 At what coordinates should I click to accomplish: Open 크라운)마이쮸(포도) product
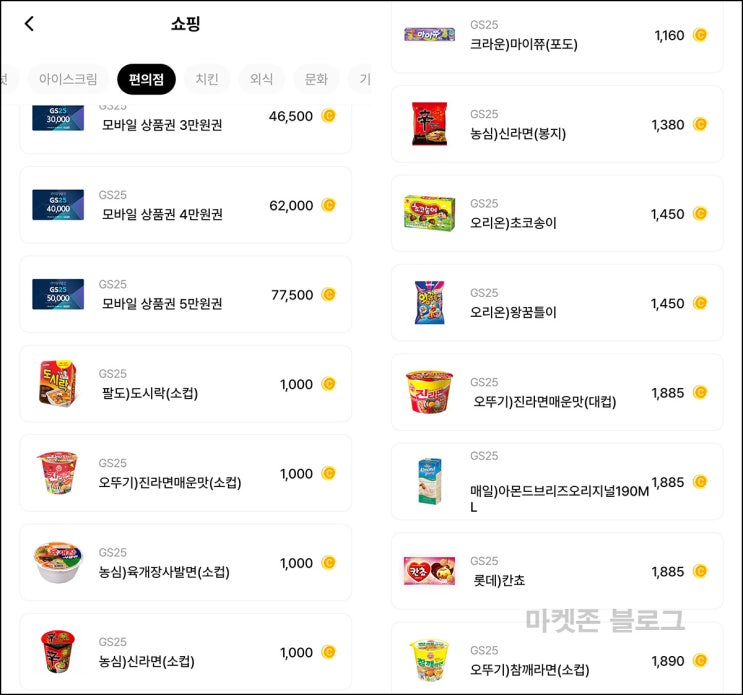556,36
